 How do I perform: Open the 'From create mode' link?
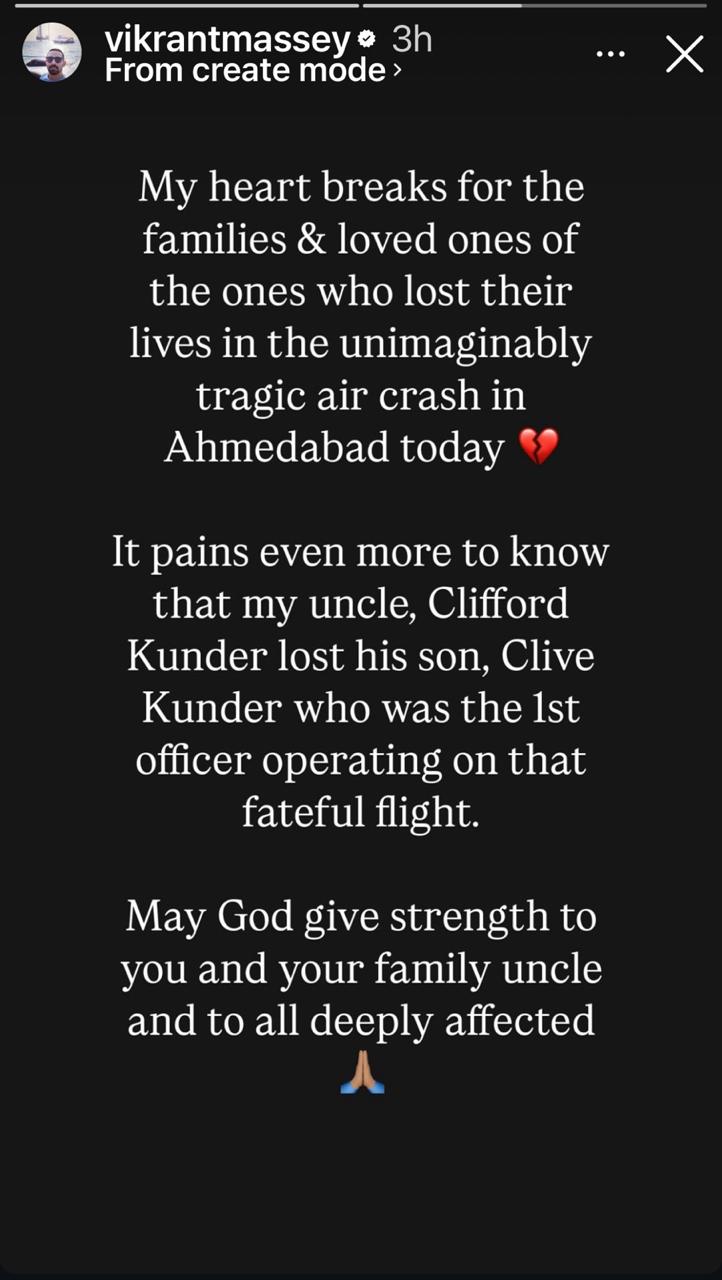click(250, 70)
